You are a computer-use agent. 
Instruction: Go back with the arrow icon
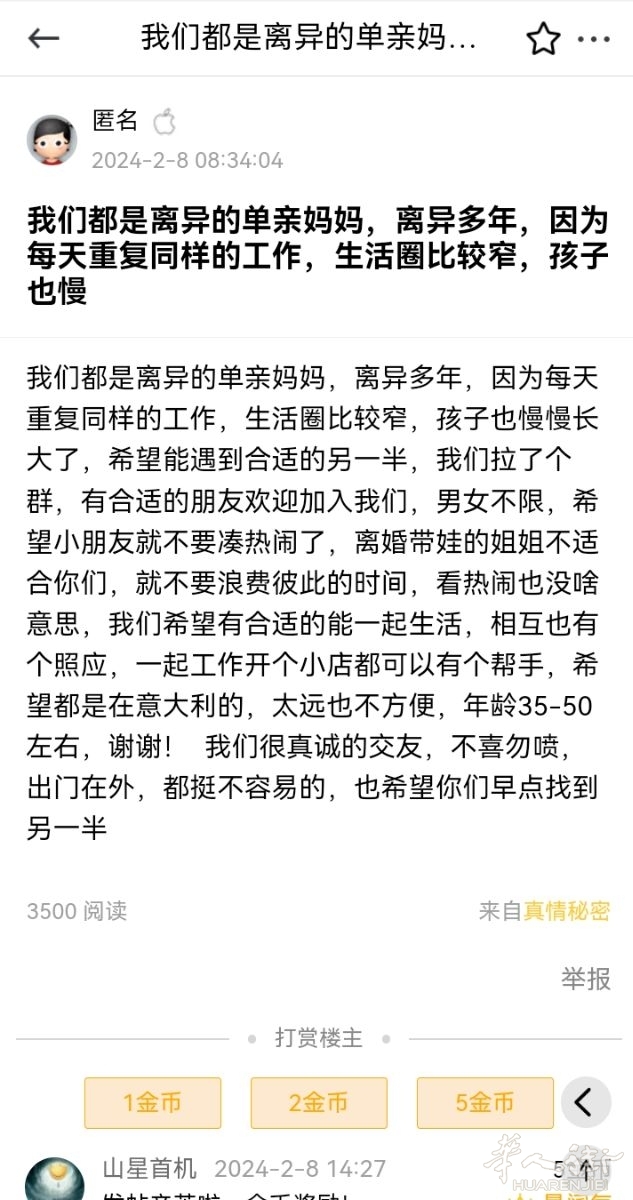click(44, 39)
